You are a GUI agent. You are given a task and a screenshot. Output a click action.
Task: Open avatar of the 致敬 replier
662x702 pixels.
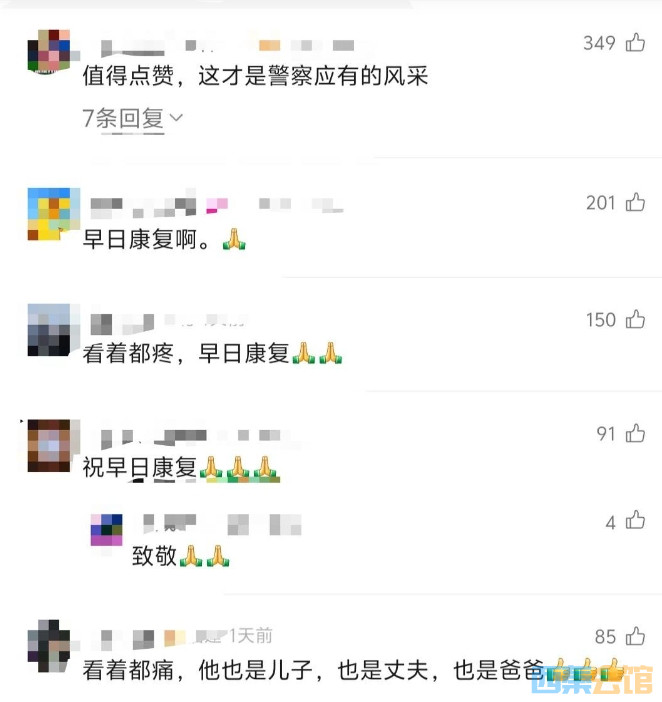pyautogui.click(x=106, y=529)
